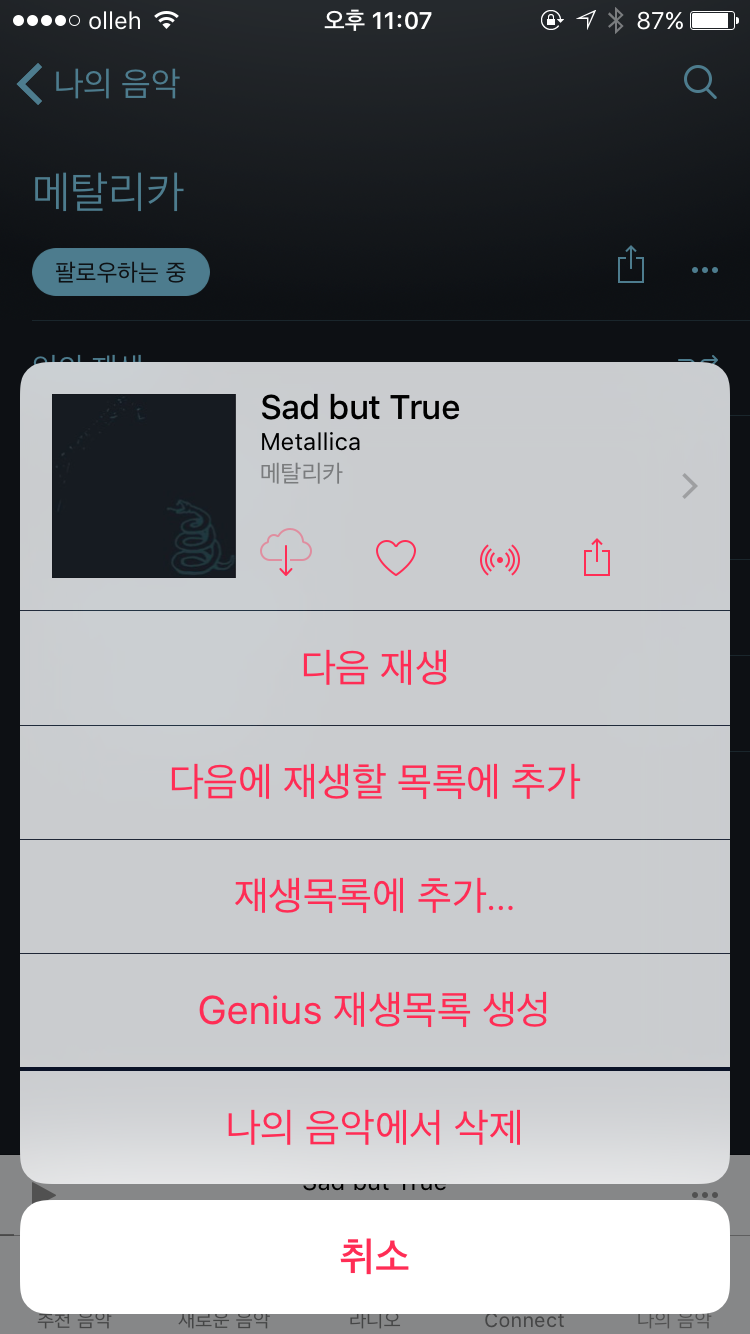Expand 재생목록에 추가... options
Screen dimensions: 750x1334
[x=375, y=896]
